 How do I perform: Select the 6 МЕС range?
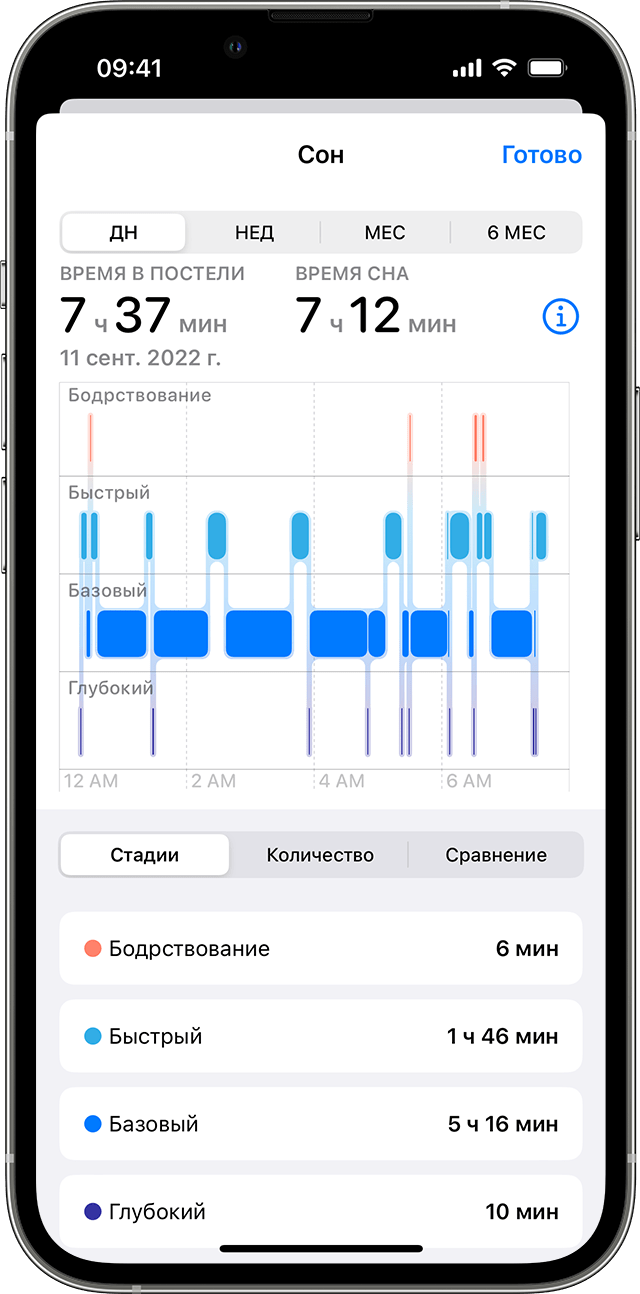516,233
